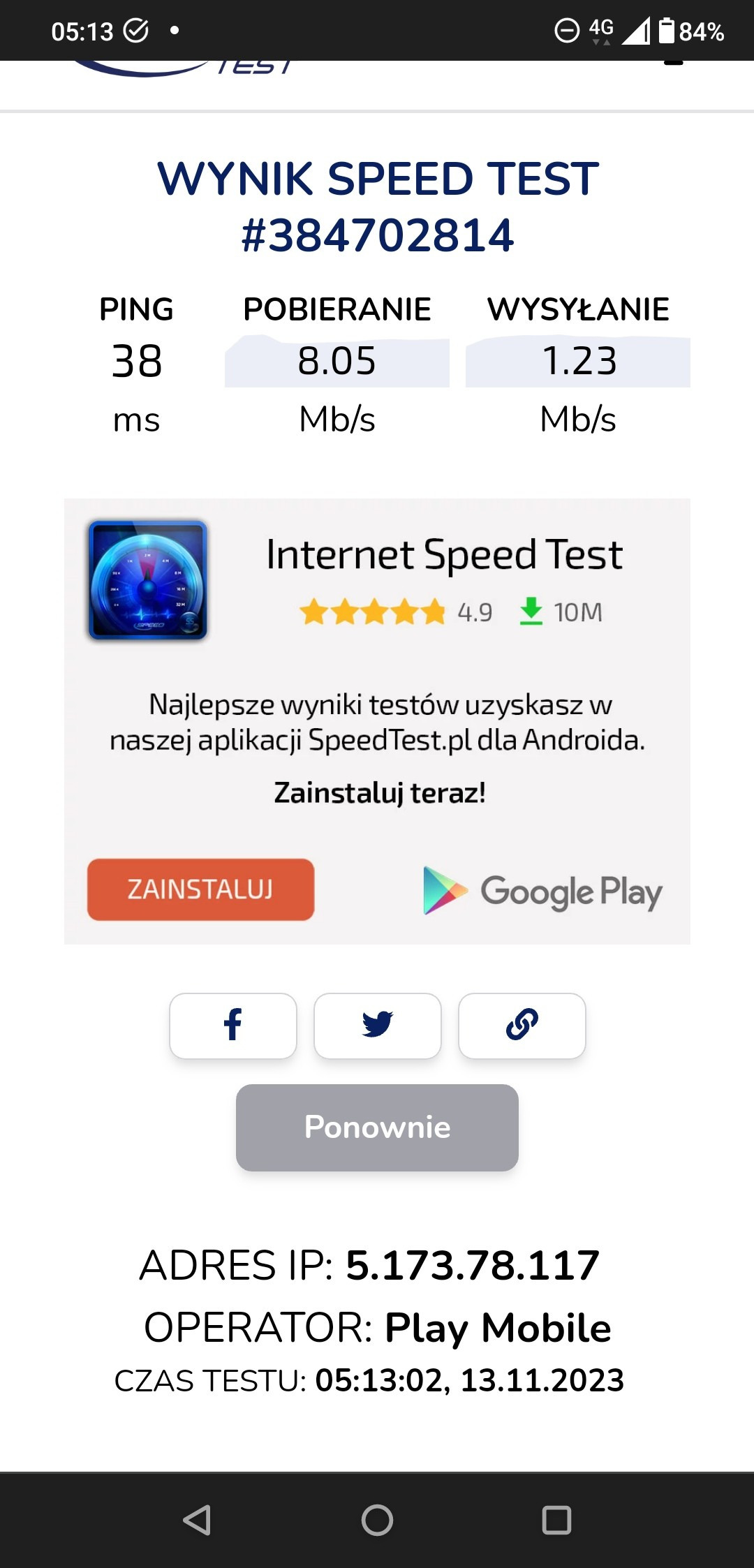This screenshot has height=1568, width=754.
Task: Tap the green download icon next to 10M
Action: pyautogui.click(x=533, y=612)
